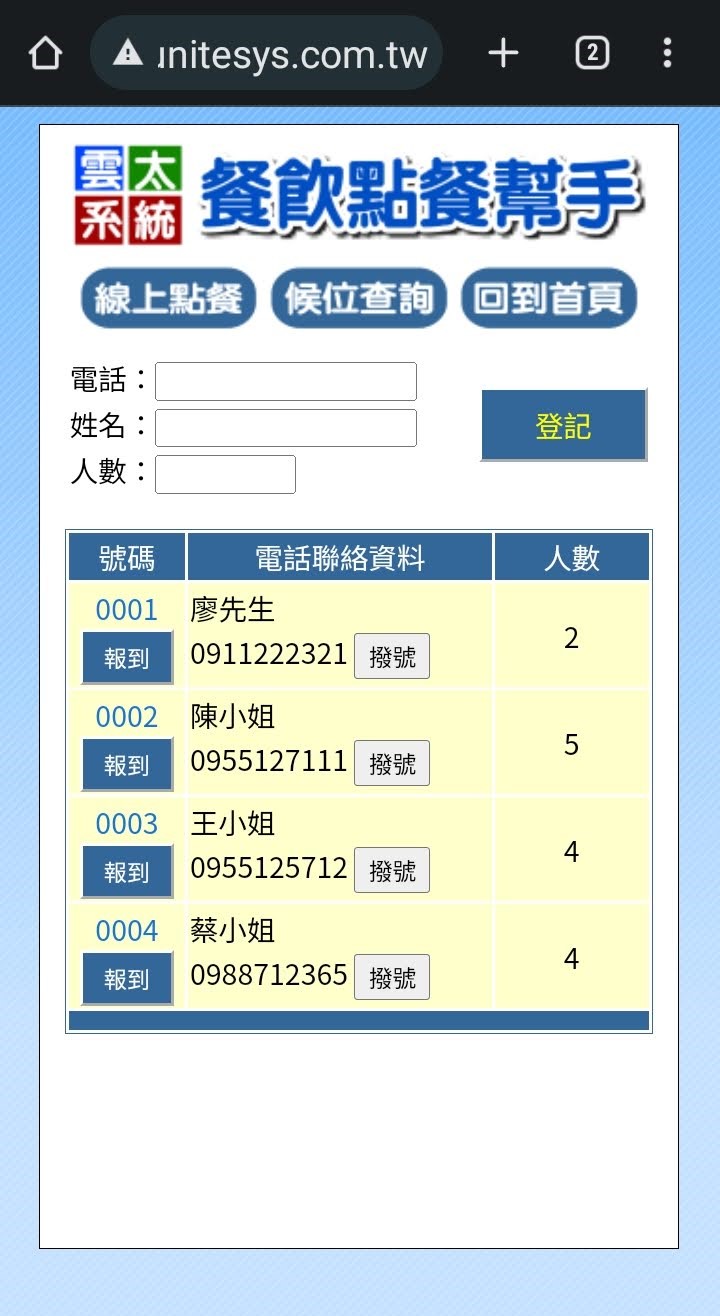This screenshot has width=720, height=1316.
Task: Tap 報到 for number 0003
Action: point(127,871)
